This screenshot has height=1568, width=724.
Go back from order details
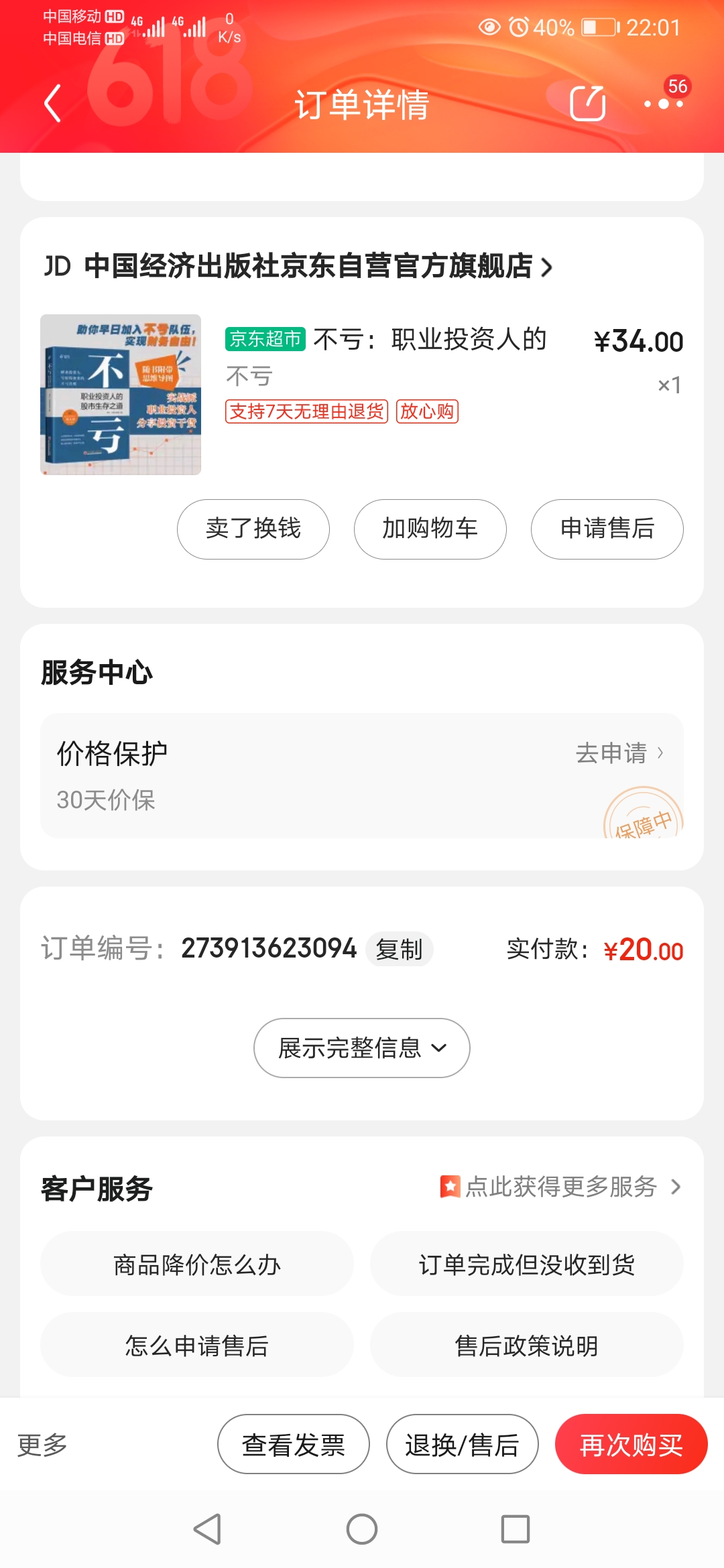click(x=52, y=104)
